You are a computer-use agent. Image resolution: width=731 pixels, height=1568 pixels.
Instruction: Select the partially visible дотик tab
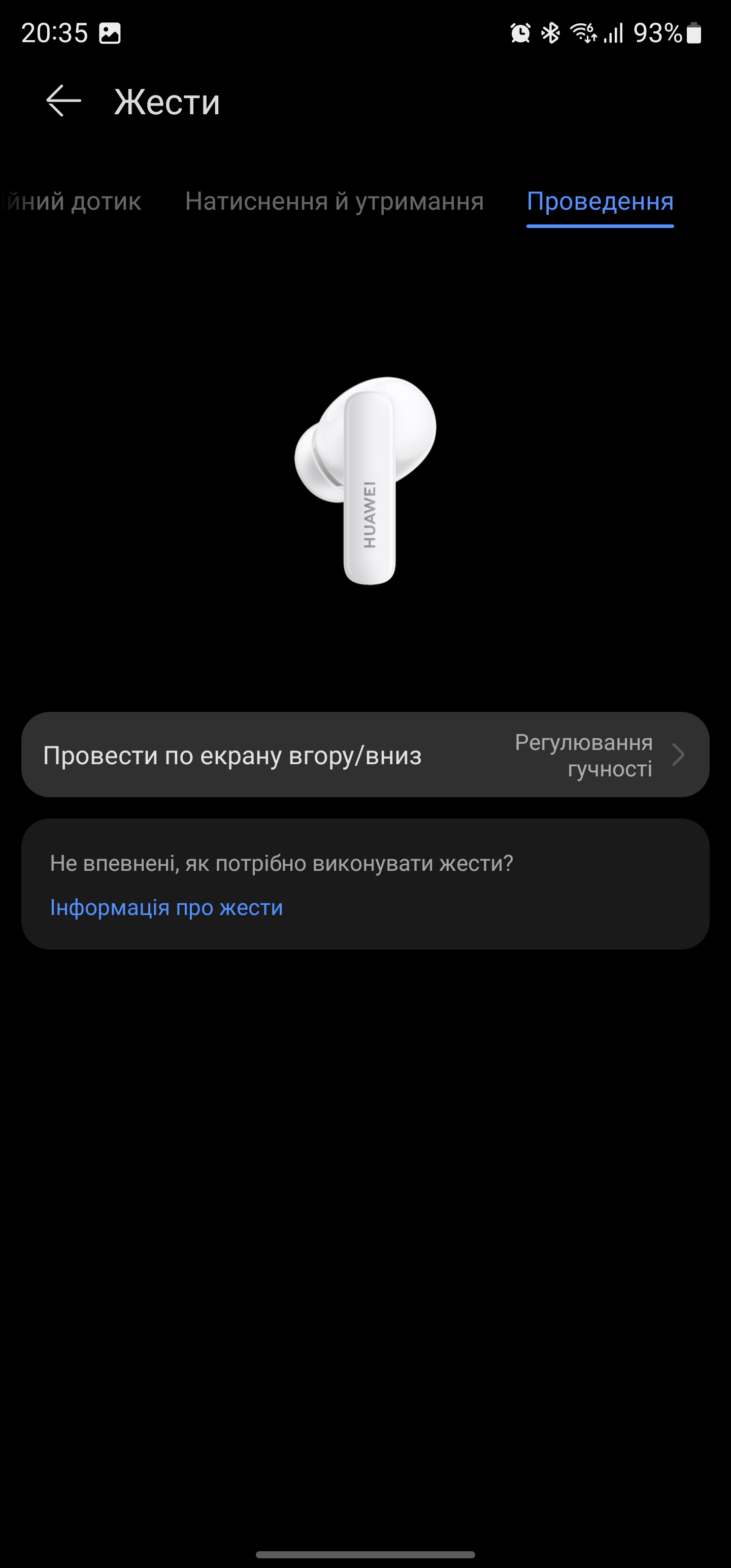coord(72,202)
